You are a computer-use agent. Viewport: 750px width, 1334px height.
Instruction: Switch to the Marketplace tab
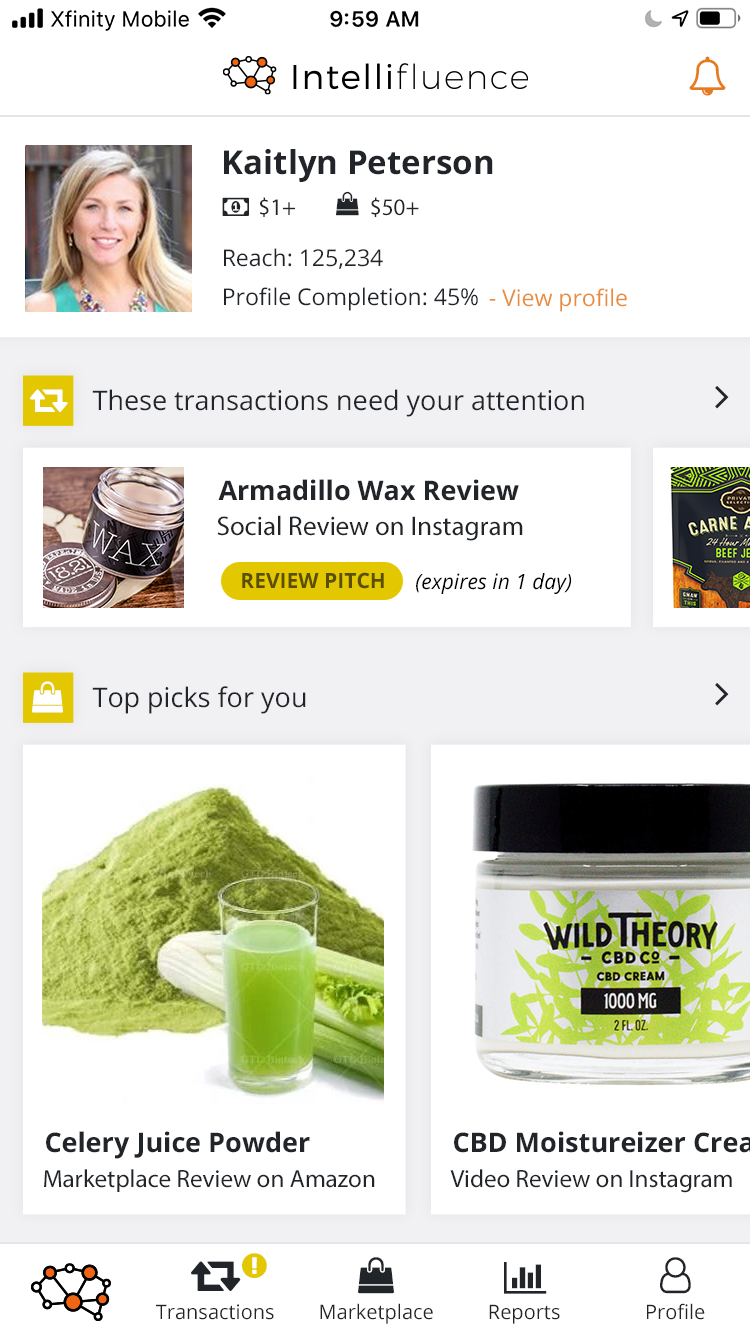point(376,1290)
